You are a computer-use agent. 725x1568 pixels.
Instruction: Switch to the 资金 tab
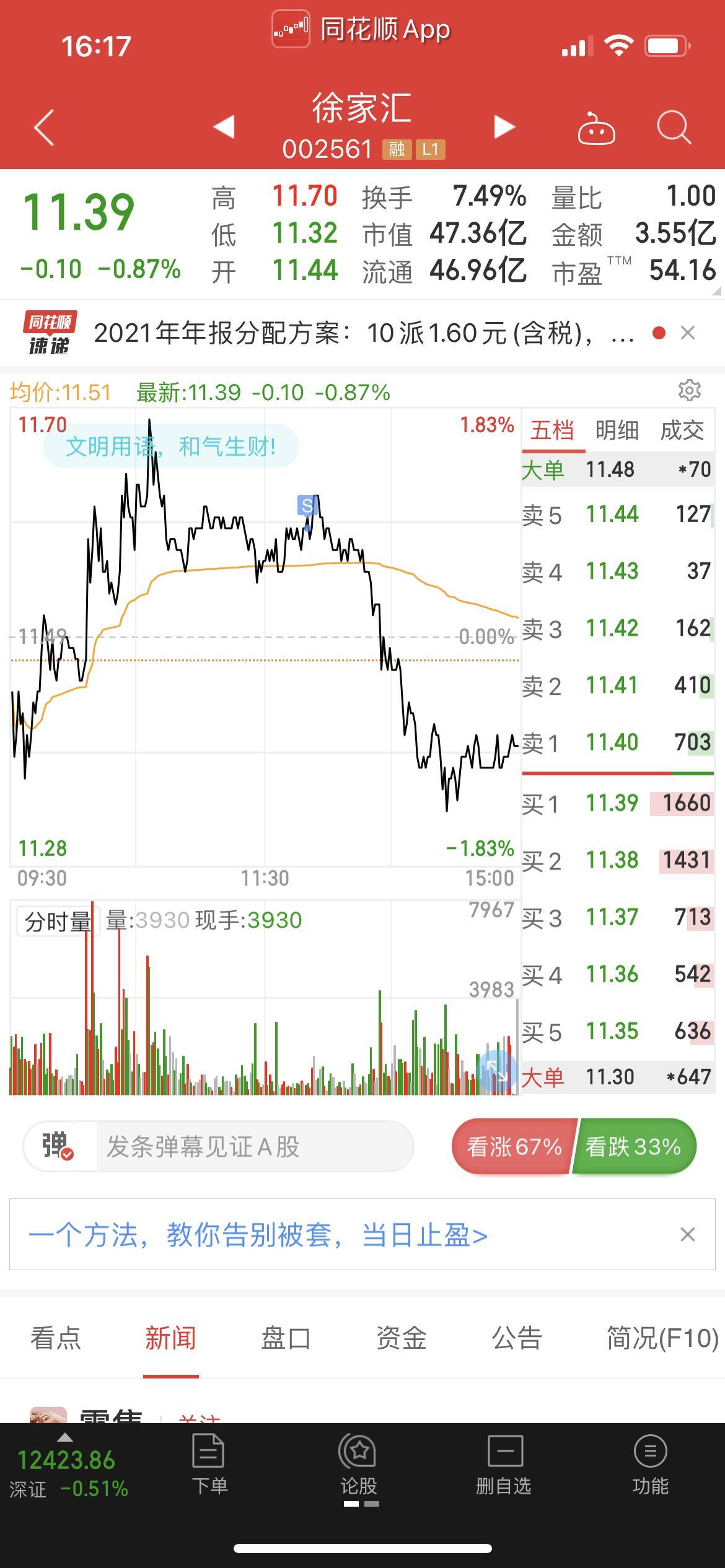pyautogui.click(x=401, y=1338)
